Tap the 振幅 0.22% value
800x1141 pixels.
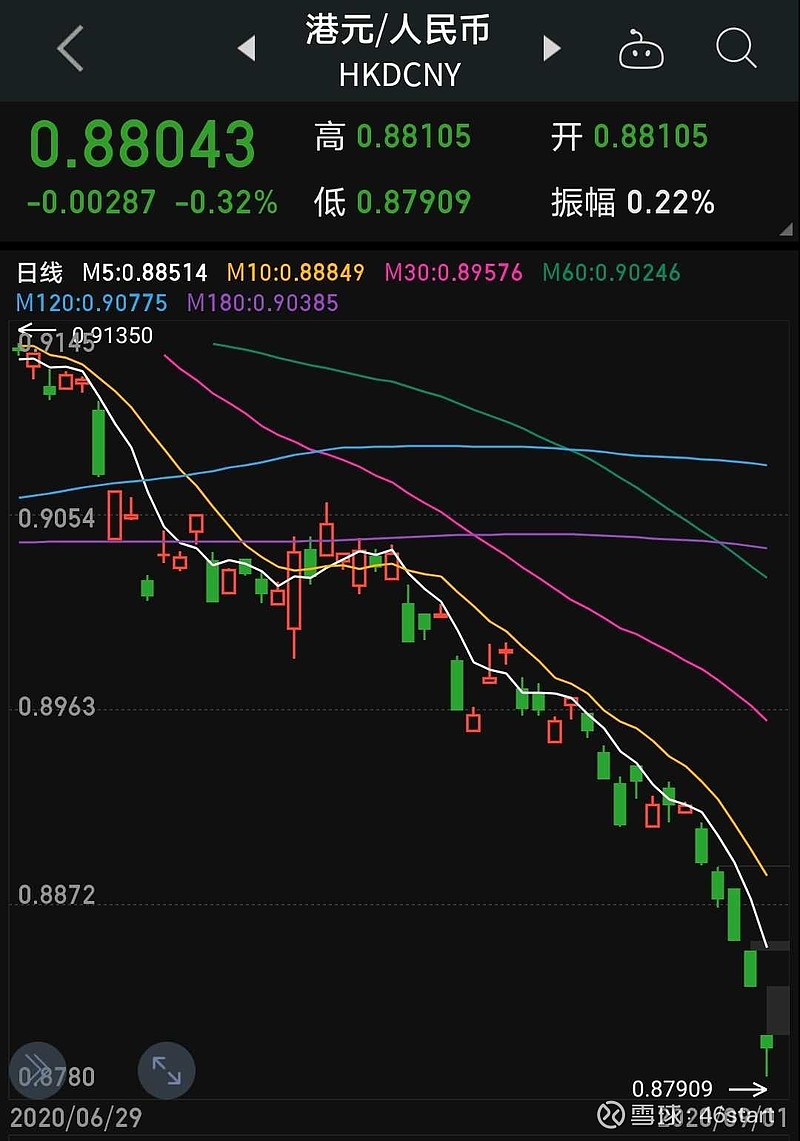(631, 202)
